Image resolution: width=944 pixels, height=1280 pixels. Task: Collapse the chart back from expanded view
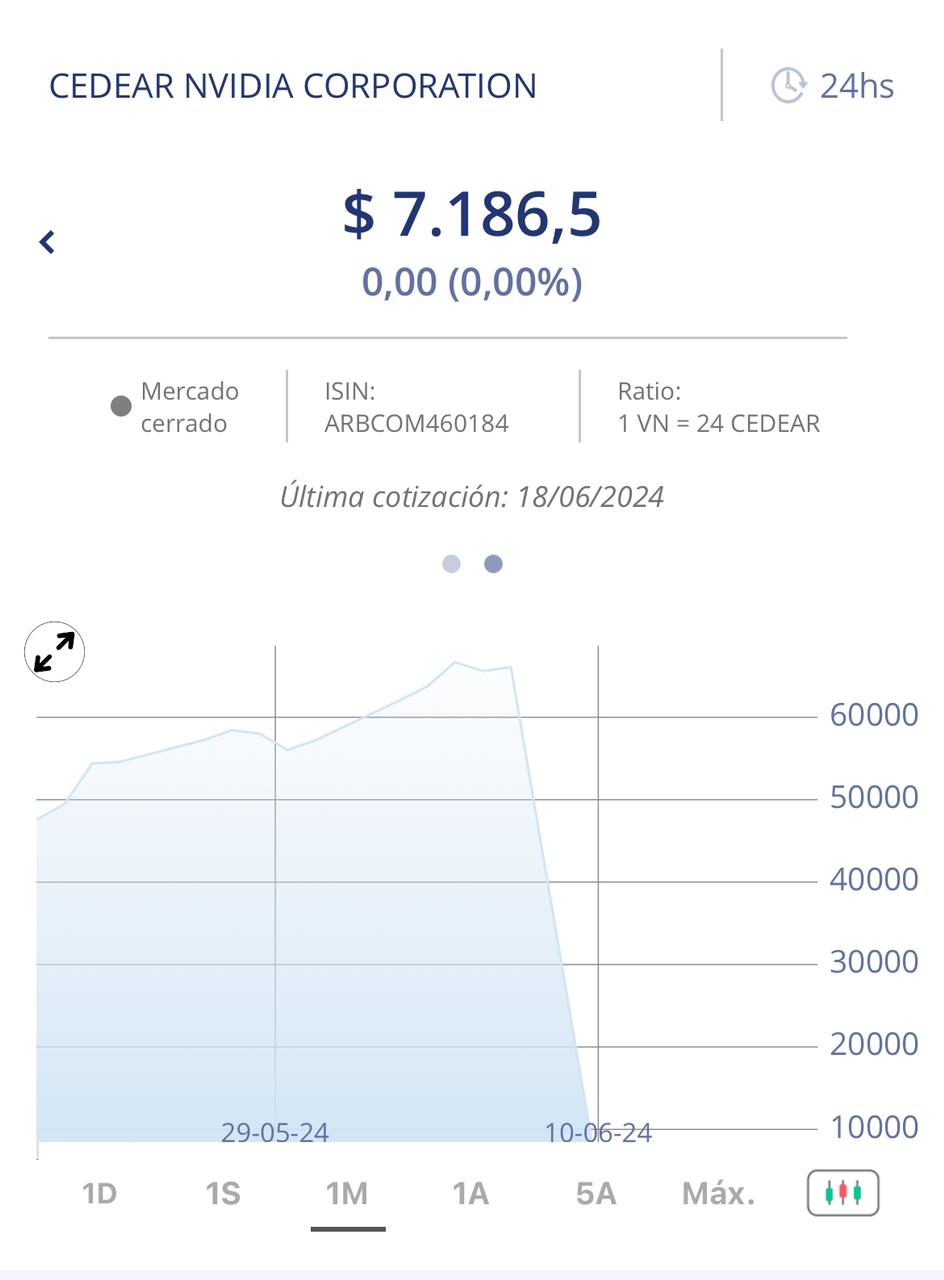point(54,652)
